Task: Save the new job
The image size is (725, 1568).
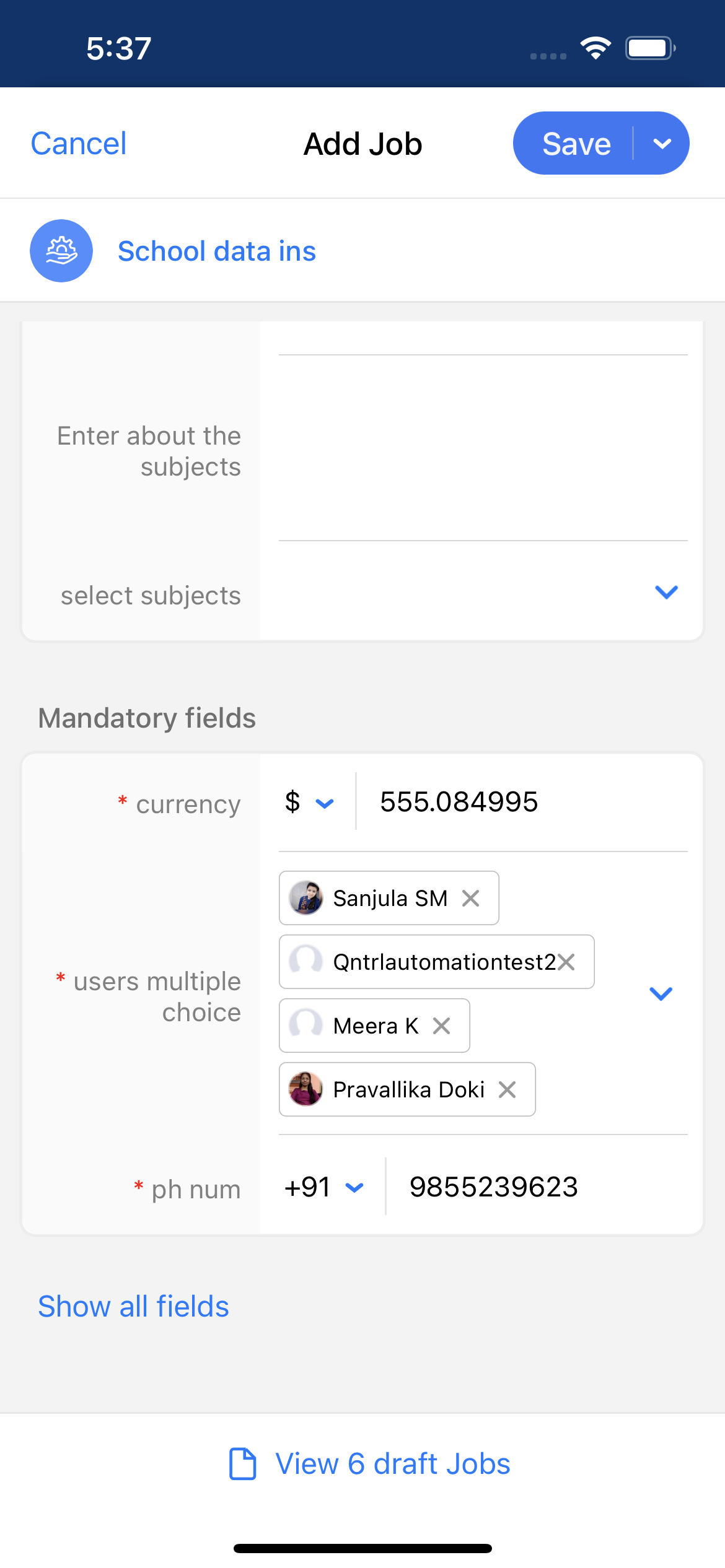Action: pyautogui.click(x=576, y=144)
